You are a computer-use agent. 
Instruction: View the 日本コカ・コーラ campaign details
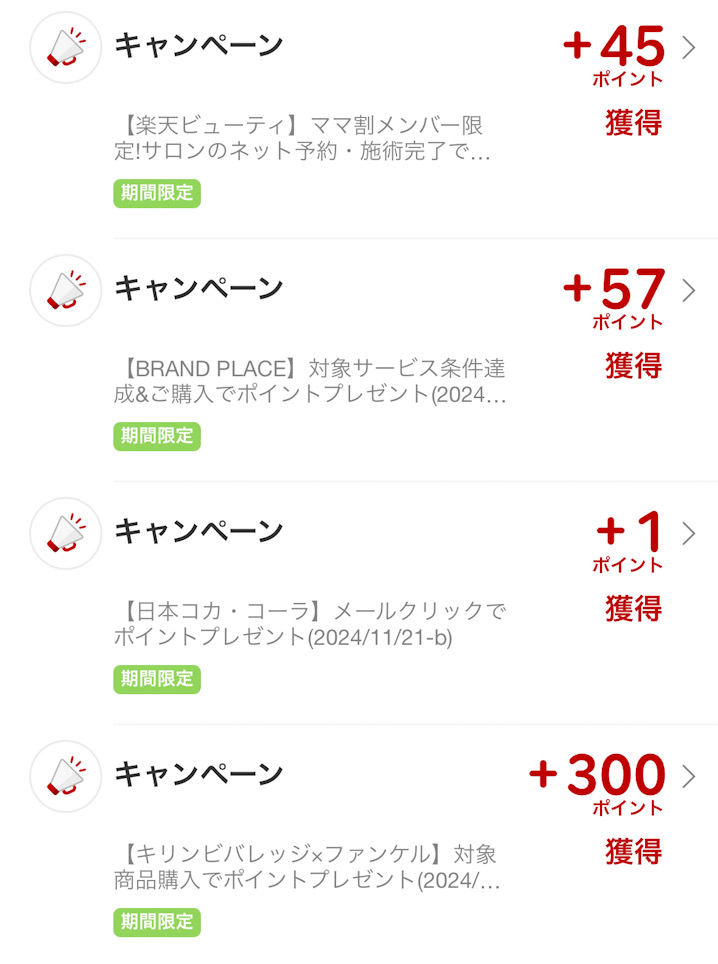(x=310, y=624)
